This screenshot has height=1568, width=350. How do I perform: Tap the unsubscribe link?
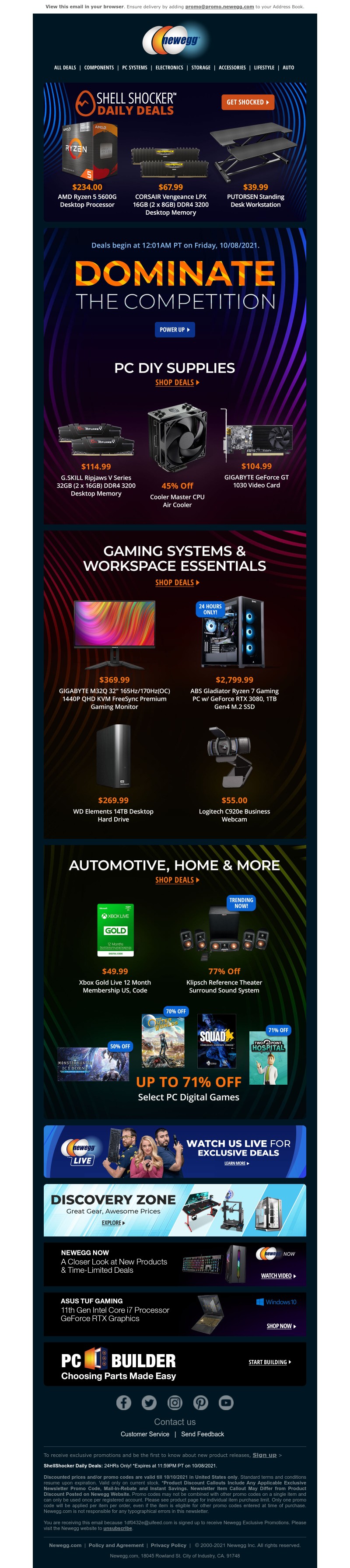coord(117,1528)
